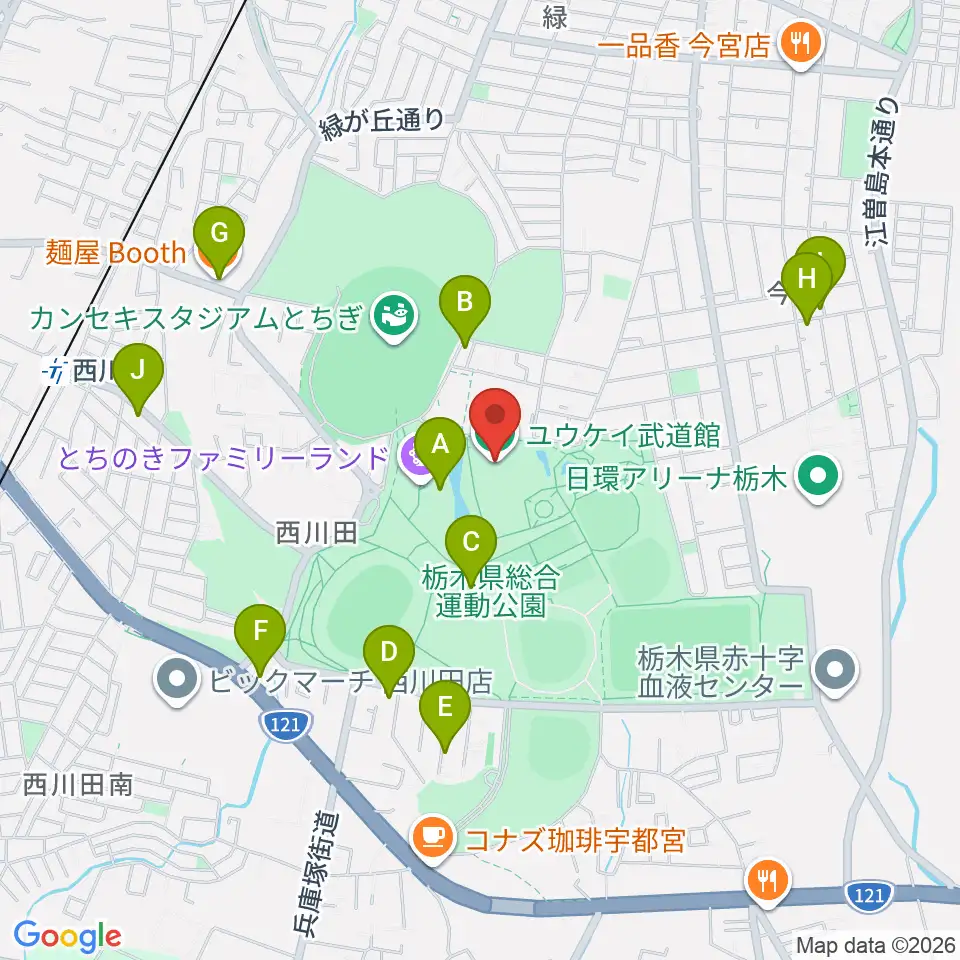Select green marker J
Viewport: 960px width, 960px height.
click(138, 374)
